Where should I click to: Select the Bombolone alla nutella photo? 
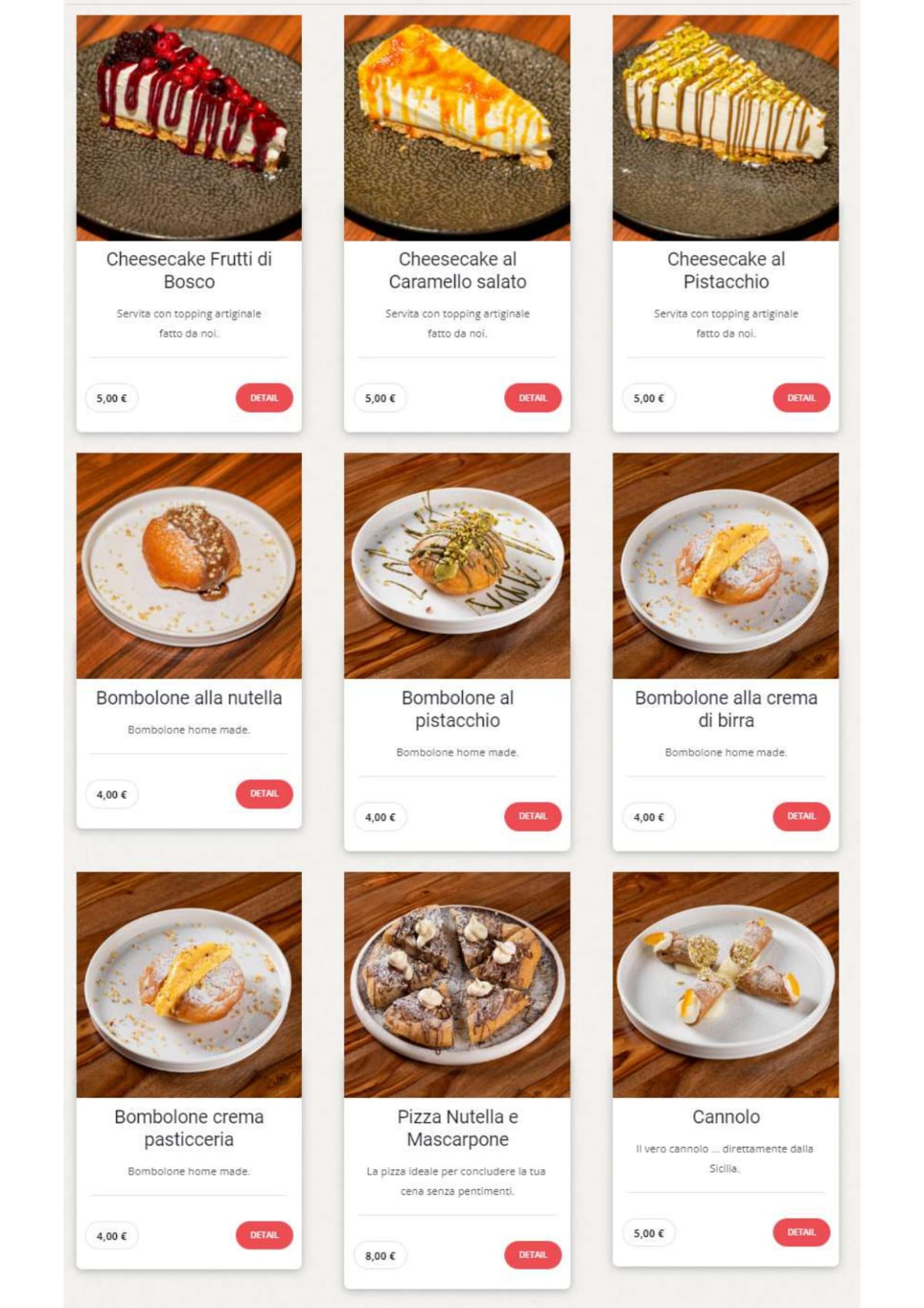(189, 565)
